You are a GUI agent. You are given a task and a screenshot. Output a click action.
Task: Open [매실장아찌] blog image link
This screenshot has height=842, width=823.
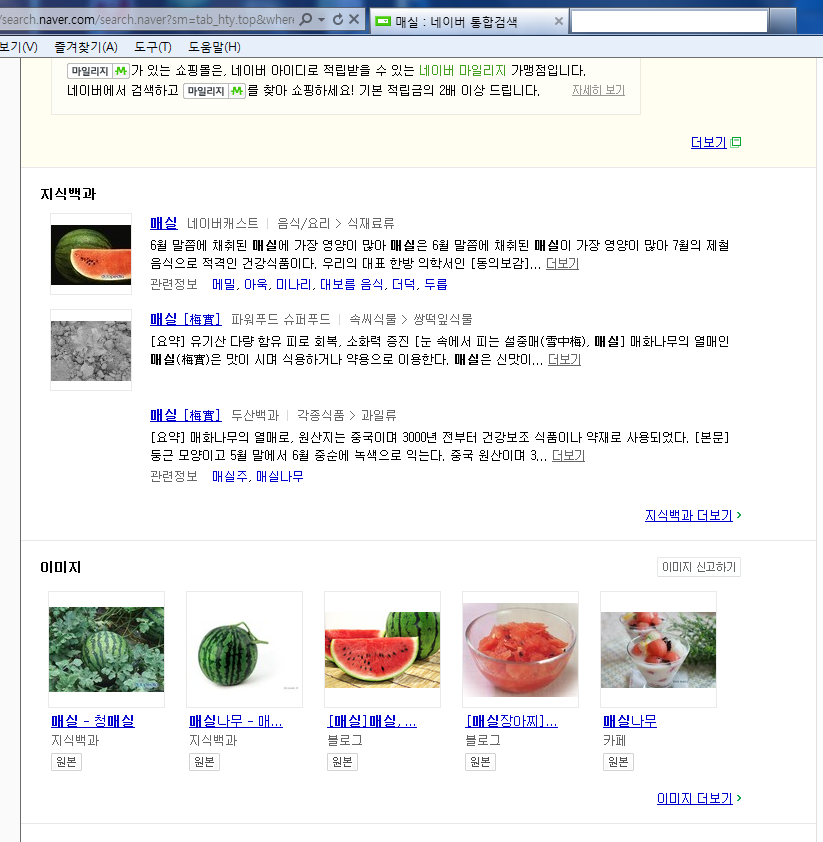512,721
